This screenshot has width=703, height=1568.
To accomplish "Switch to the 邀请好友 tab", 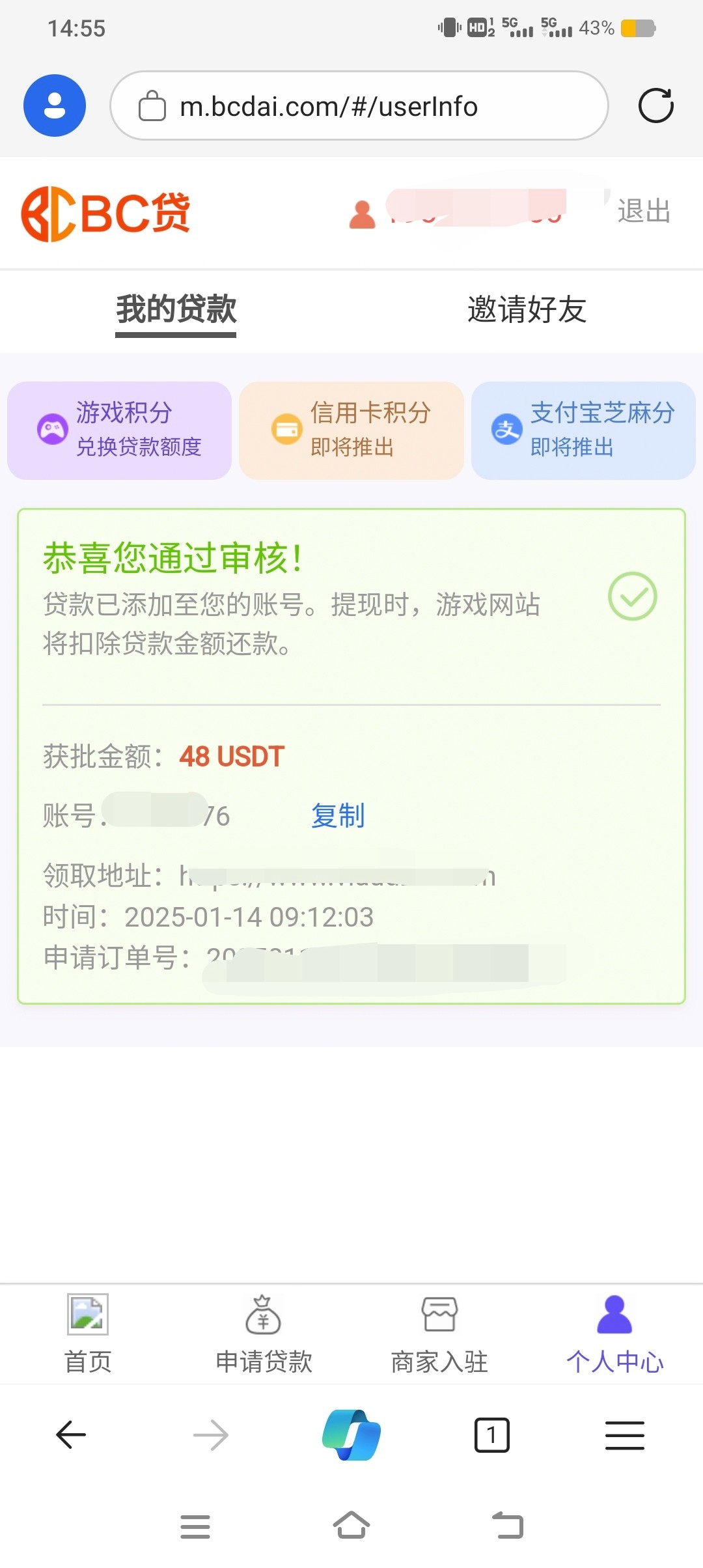I will point(527,310).
